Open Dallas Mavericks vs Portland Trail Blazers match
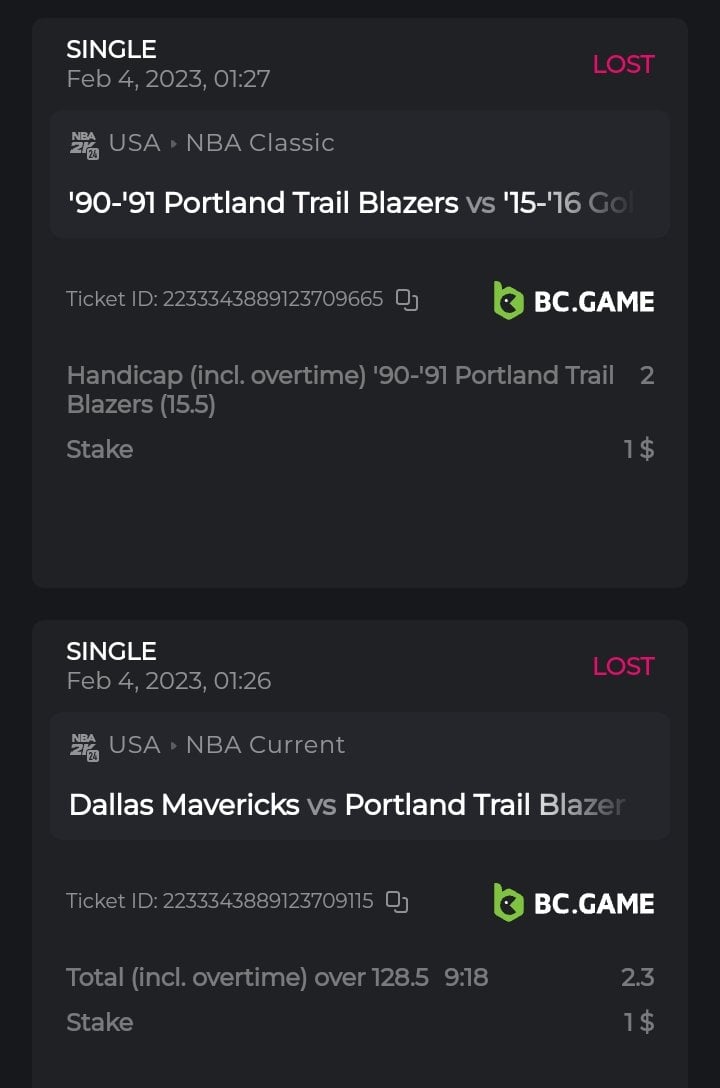 point(360,805)
